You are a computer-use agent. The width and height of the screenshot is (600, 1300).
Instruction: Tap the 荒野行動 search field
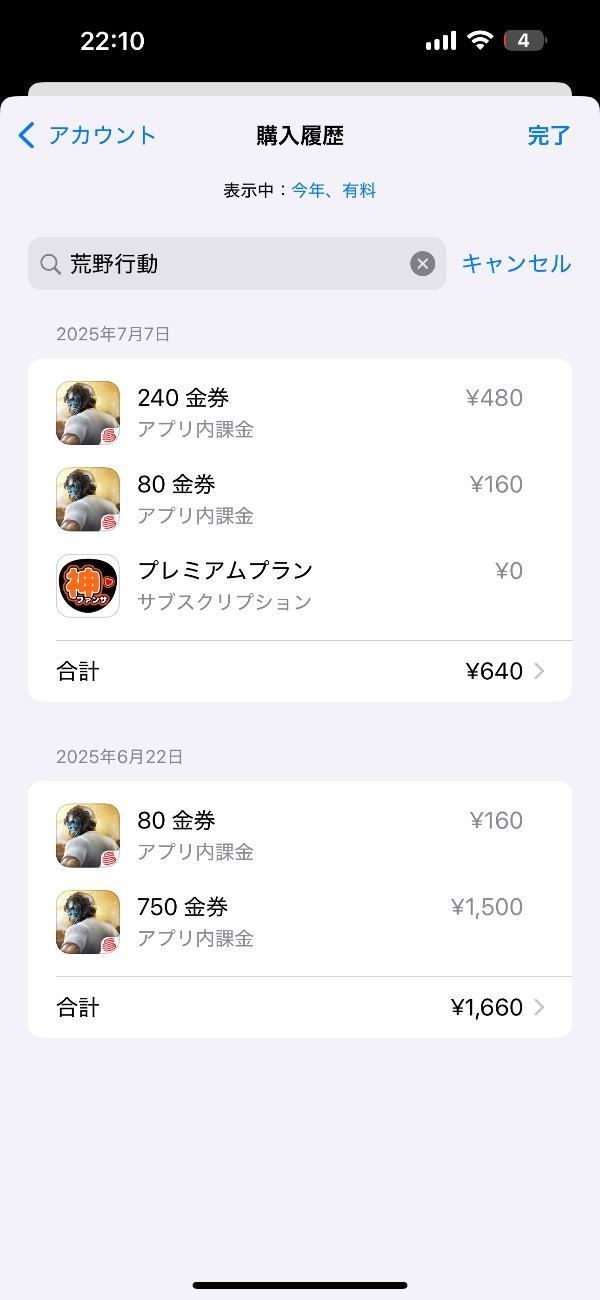pos(230,264)
